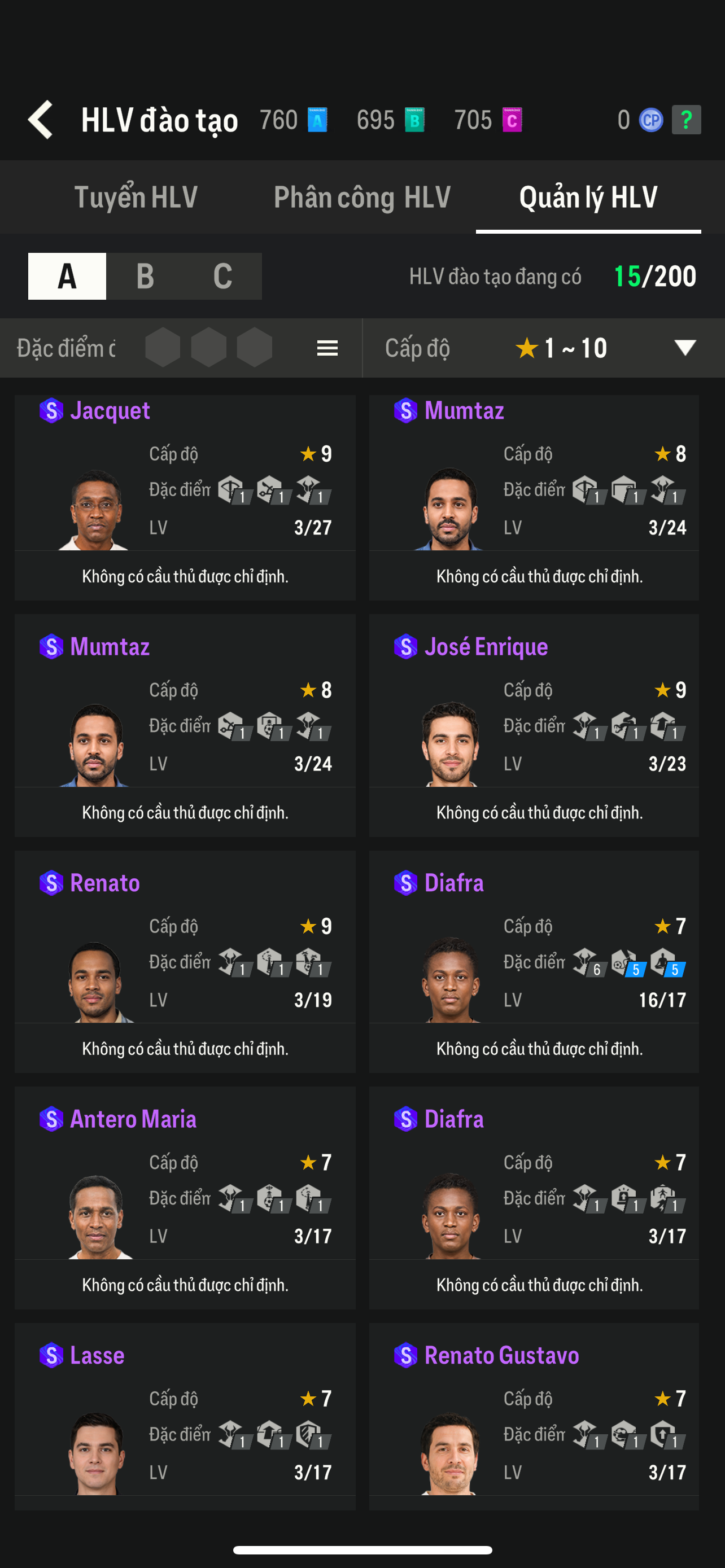Go back using the header arrow
The width and height of the screenshot is (725, 1568).
[x=41, y=119]
